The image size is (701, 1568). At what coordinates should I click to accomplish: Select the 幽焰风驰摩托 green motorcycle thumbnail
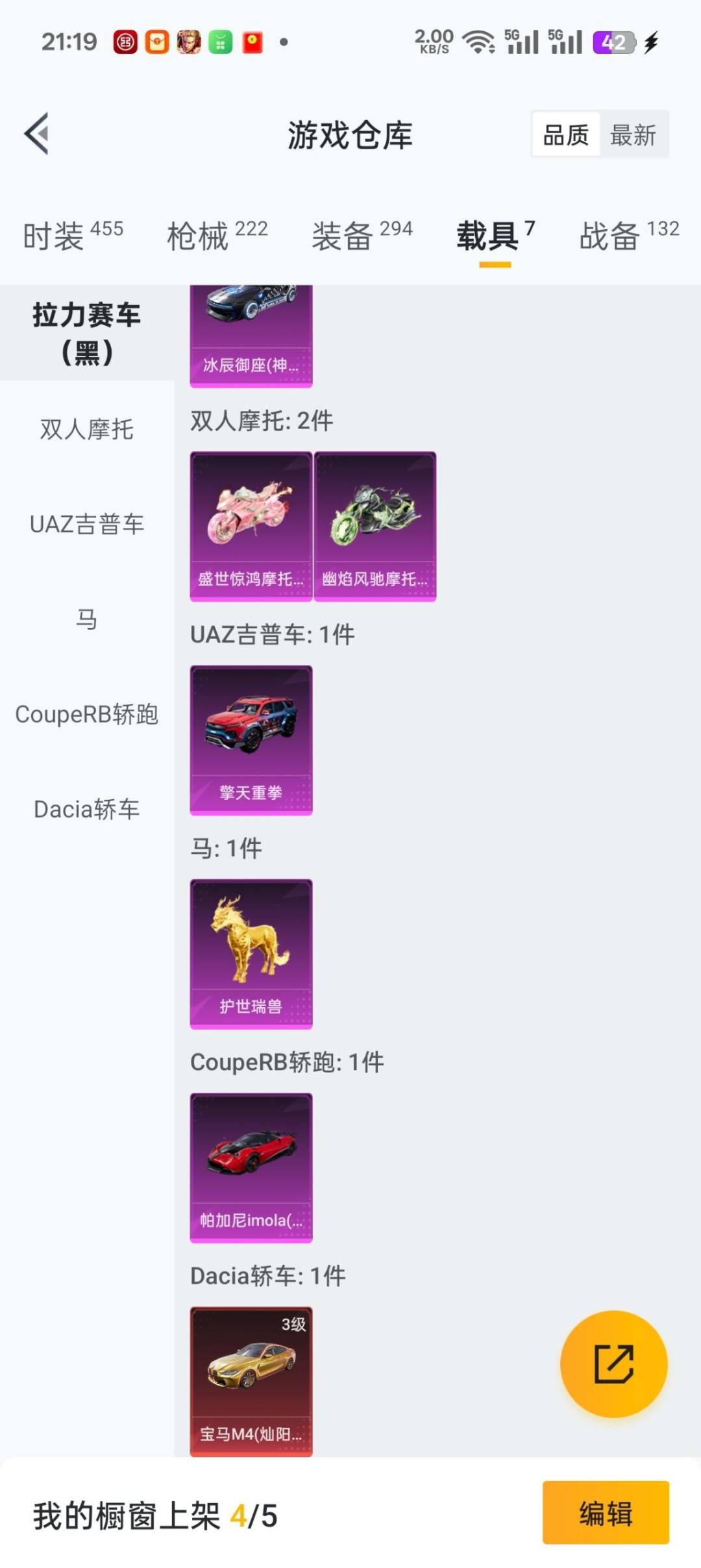pos(375,523)
